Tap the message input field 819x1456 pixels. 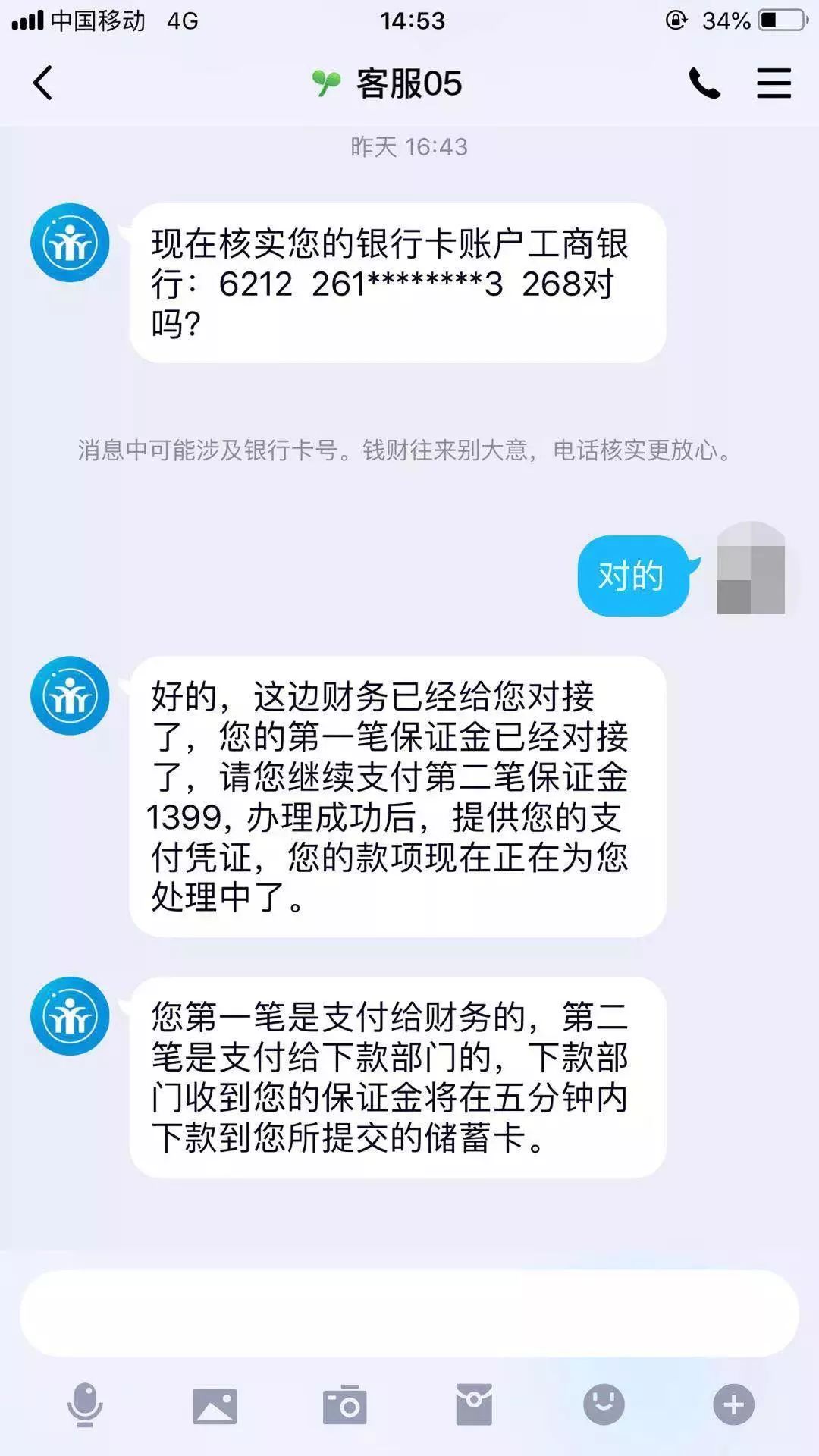(409, 1313)
